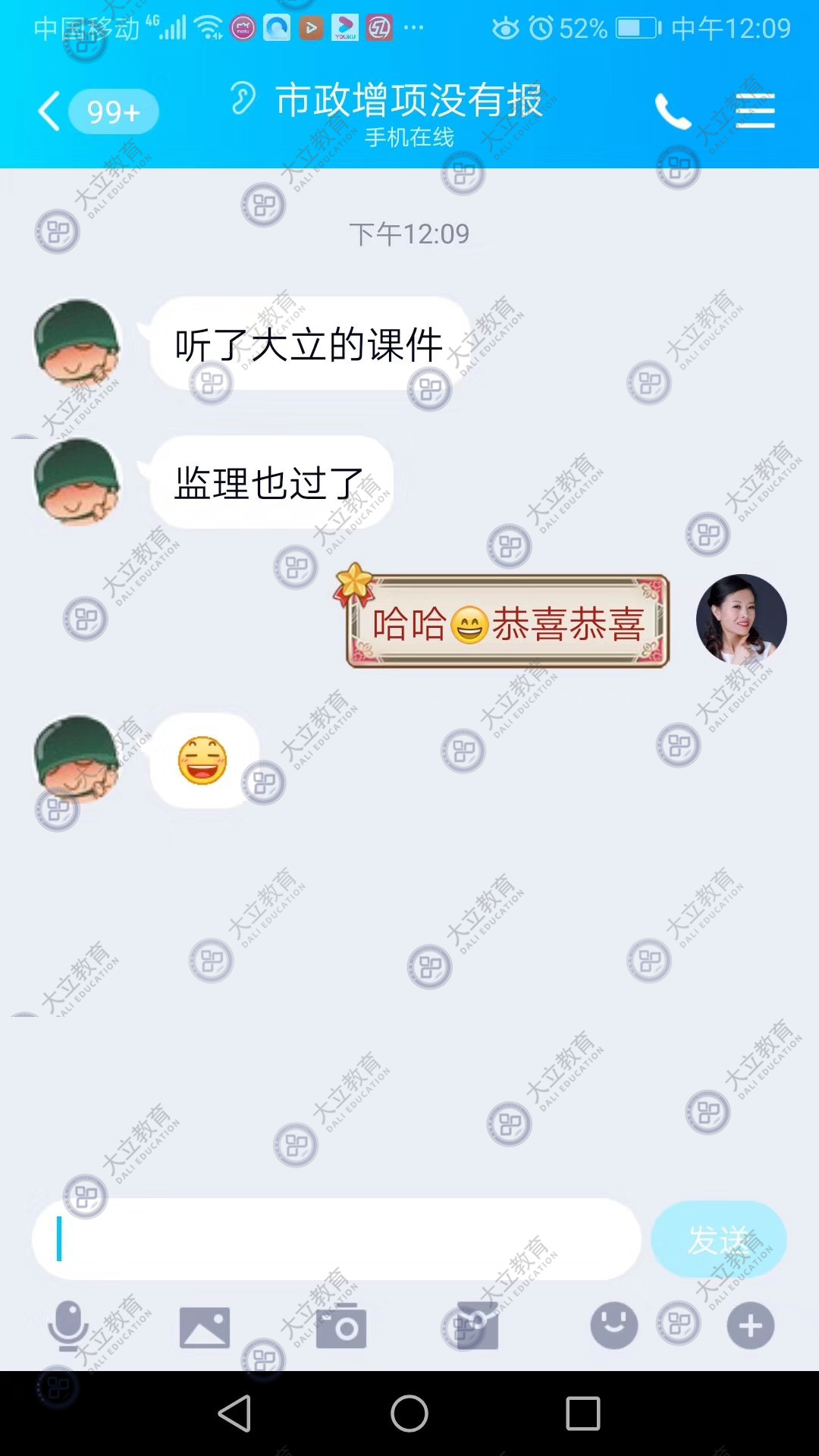Open the emoji panel
Image resolution: width=819 pixels, height=1456 pixels.
pyautogui.click(x=613, y=1326)
